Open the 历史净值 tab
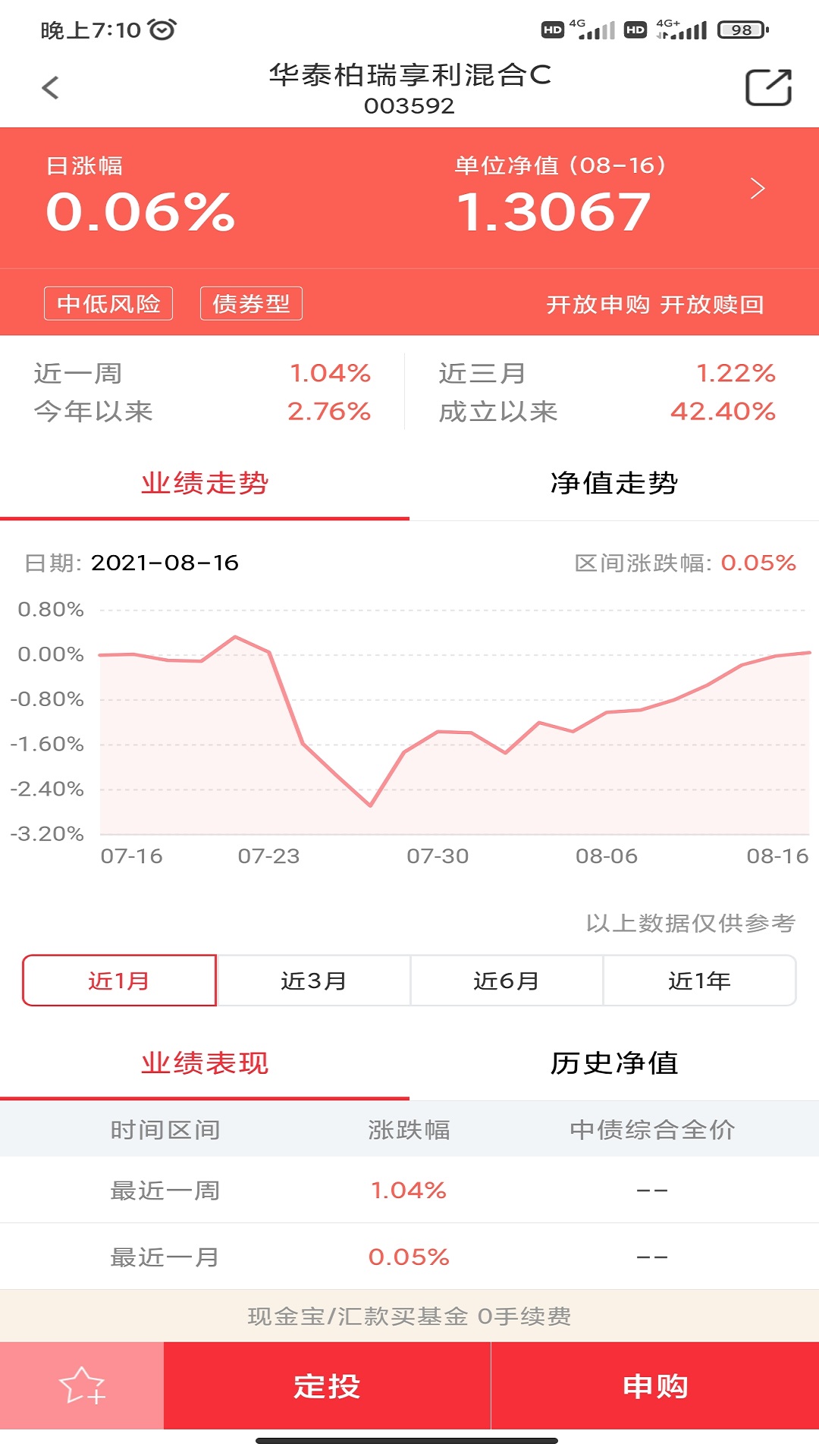Viewport: 819px width, 1456px height. [614, 1065]
